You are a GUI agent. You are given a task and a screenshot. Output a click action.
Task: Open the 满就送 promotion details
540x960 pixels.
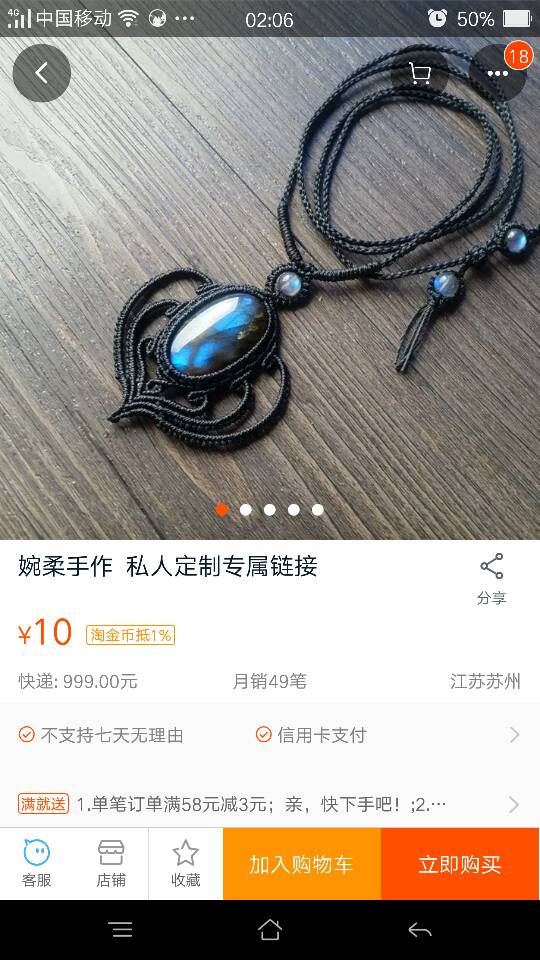(270, 804)
